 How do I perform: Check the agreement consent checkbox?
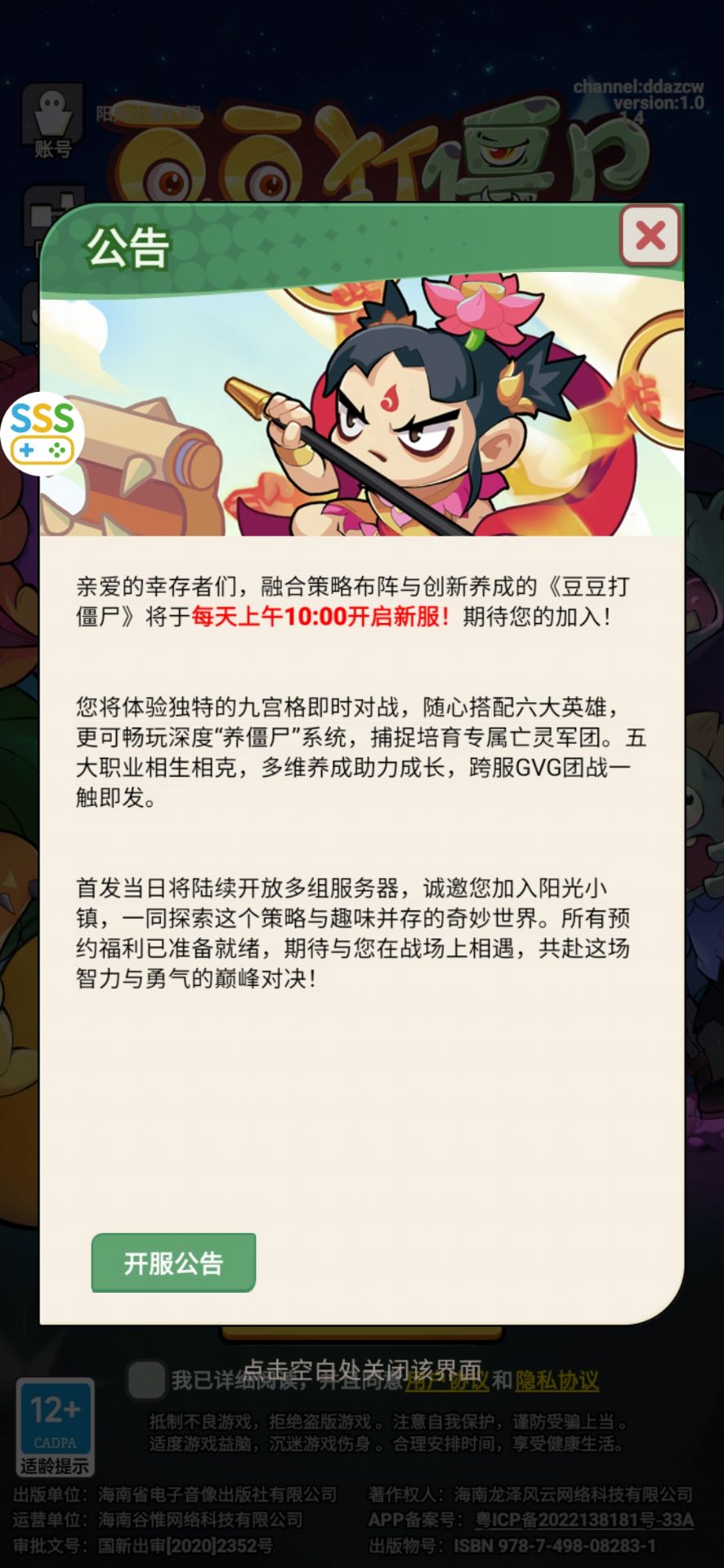tap(147, 1379)
